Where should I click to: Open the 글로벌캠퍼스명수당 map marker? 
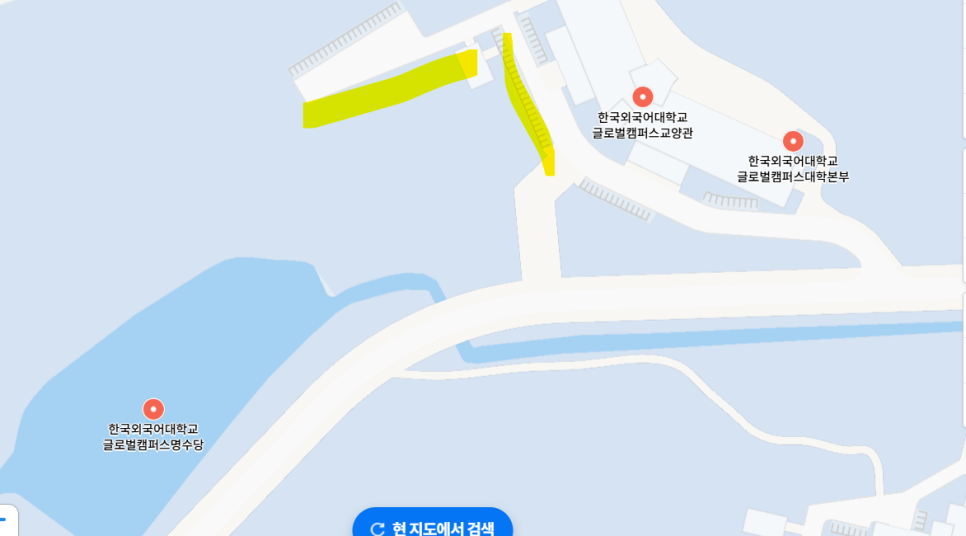point(153,409)
